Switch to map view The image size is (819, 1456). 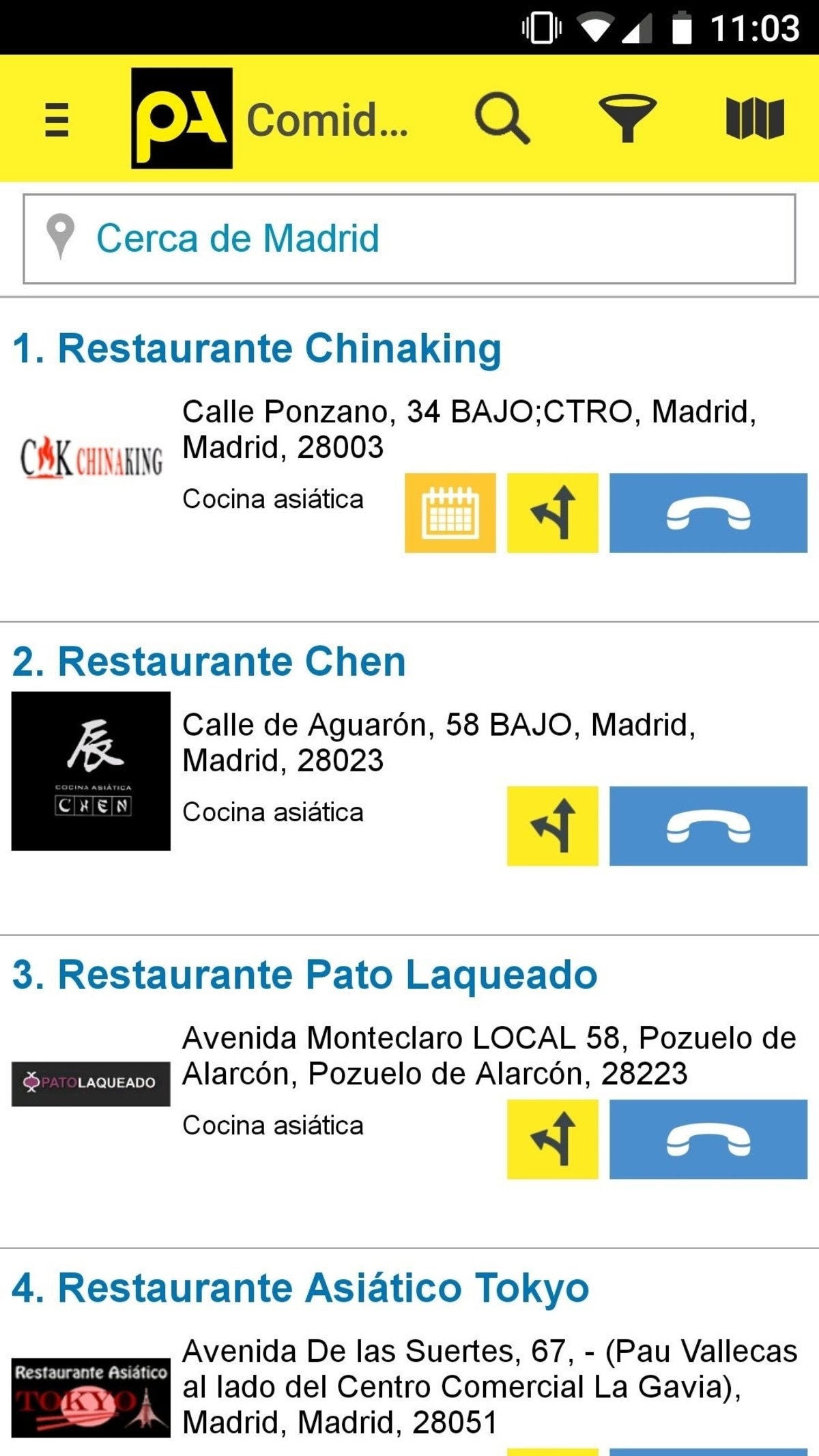coord(755,119)
